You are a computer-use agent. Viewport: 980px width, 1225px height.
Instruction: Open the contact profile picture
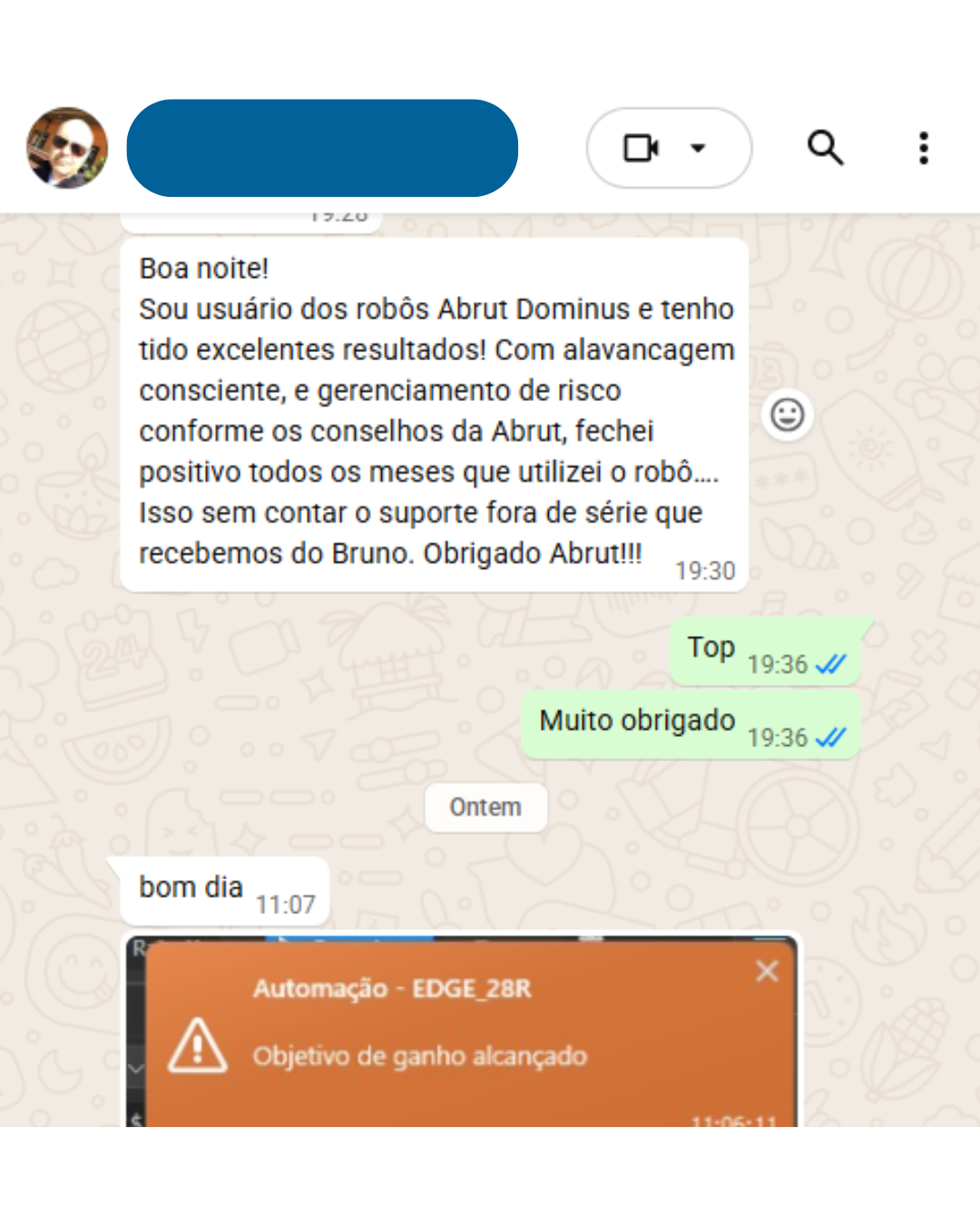coord(66,148)
